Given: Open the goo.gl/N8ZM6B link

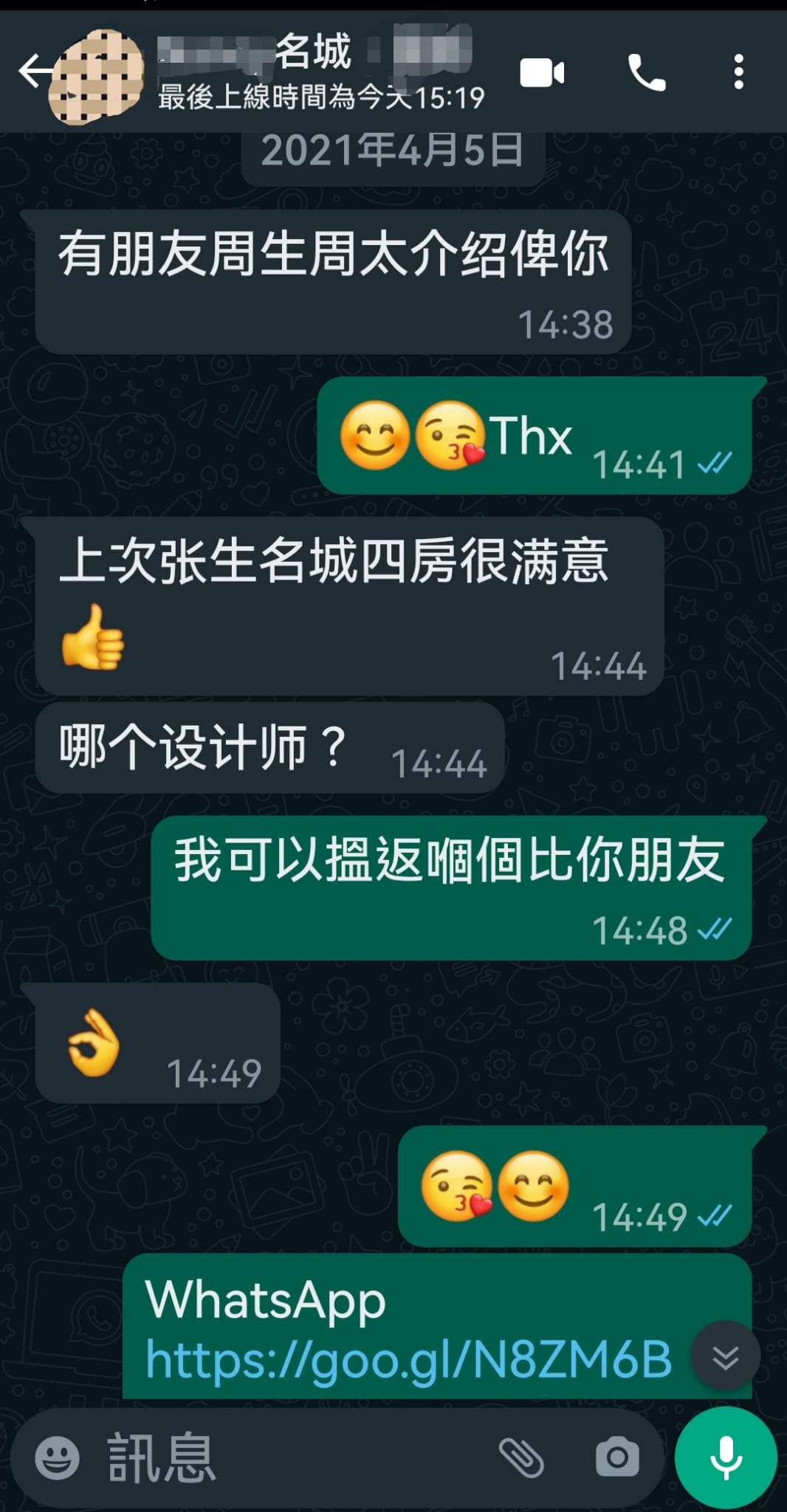Looking at the screenshot, I should 408,1360.
